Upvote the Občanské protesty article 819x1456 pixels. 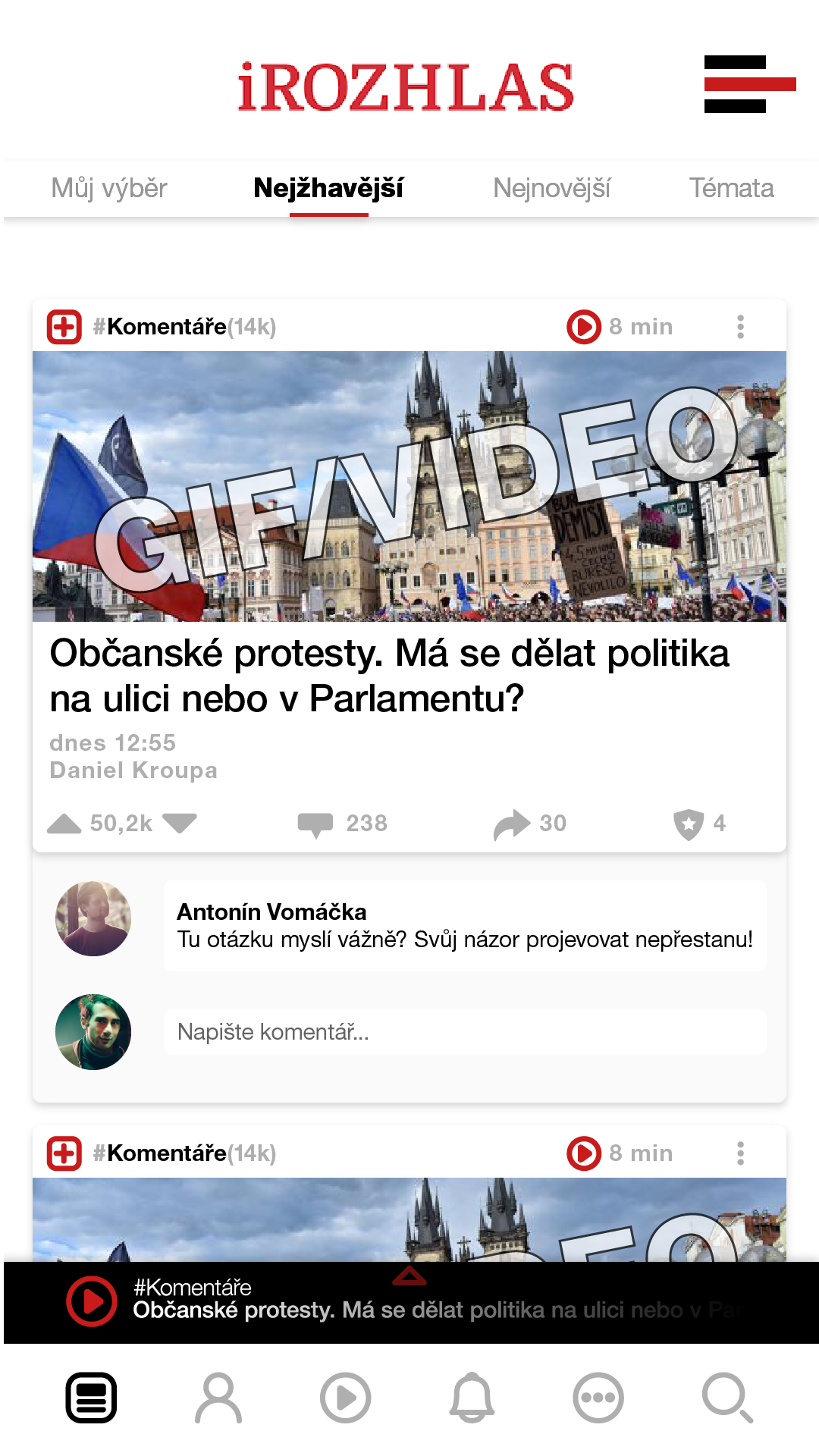click(x=64, y=824)
